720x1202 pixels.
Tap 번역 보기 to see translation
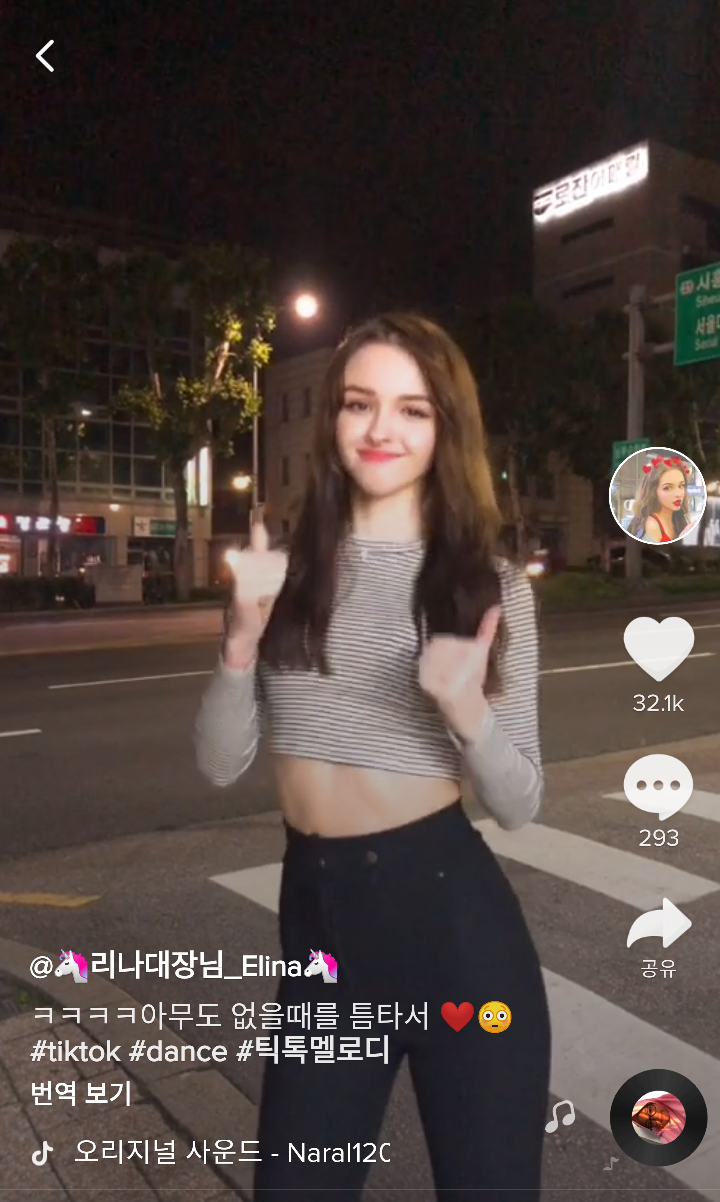[x=81, y=1094]
